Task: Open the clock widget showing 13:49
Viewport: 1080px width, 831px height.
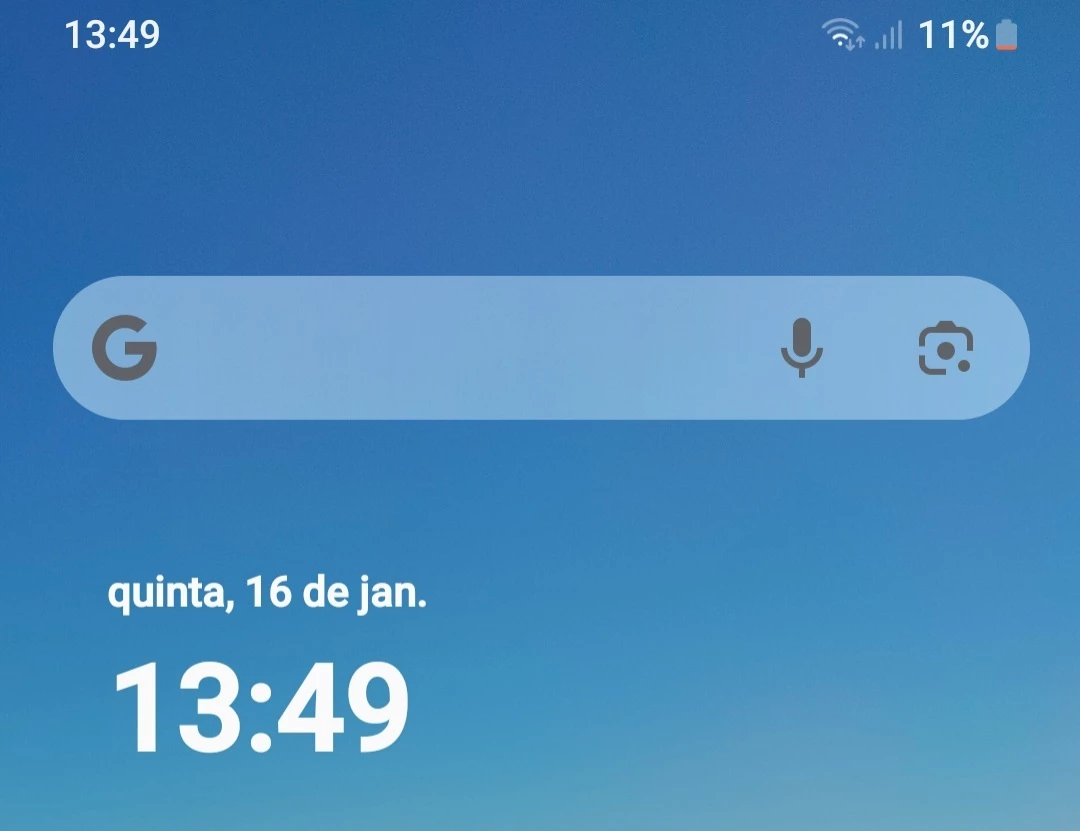Action: click(261, 708)
